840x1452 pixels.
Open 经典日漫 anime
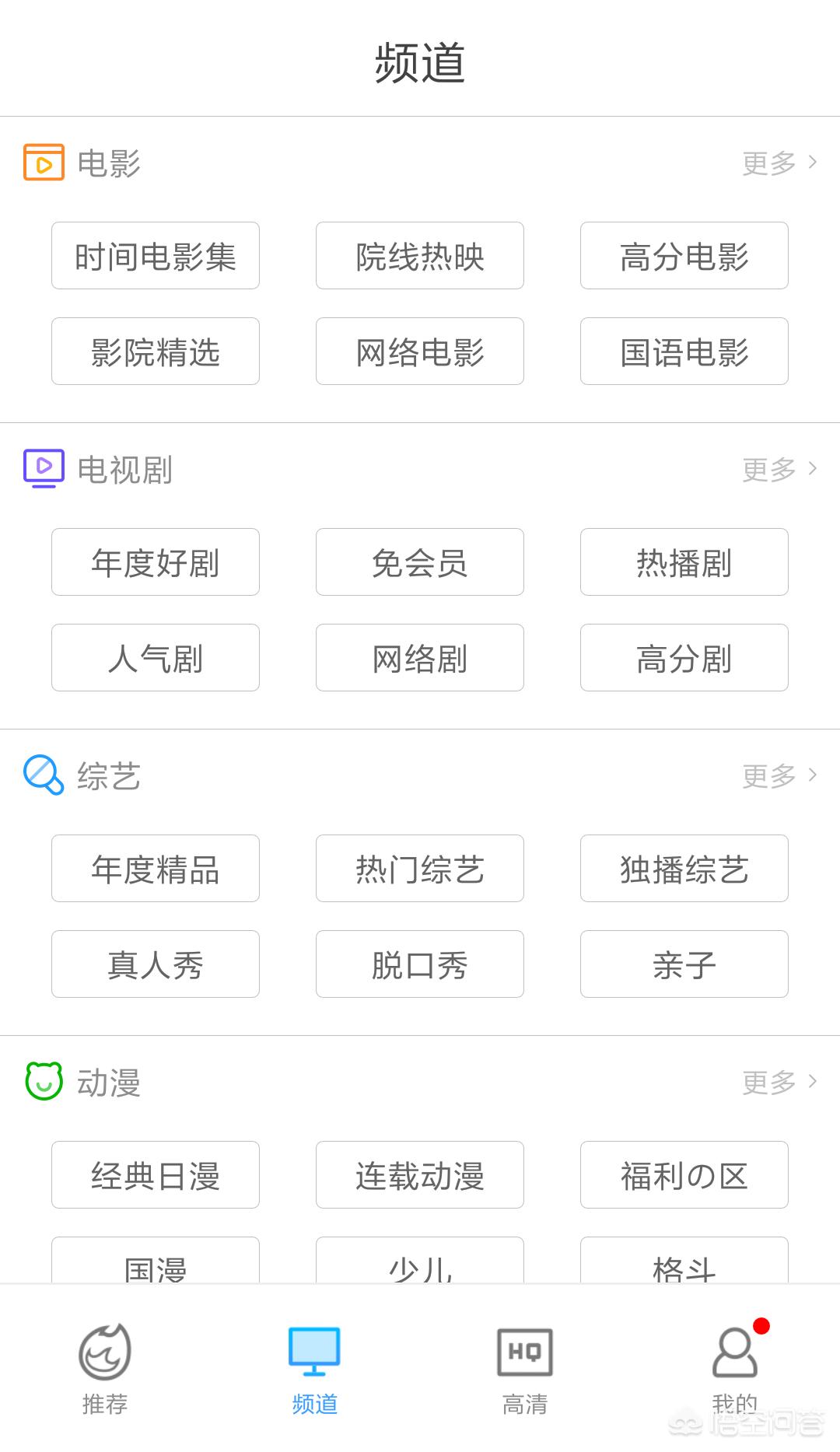tap(156, 1175)
